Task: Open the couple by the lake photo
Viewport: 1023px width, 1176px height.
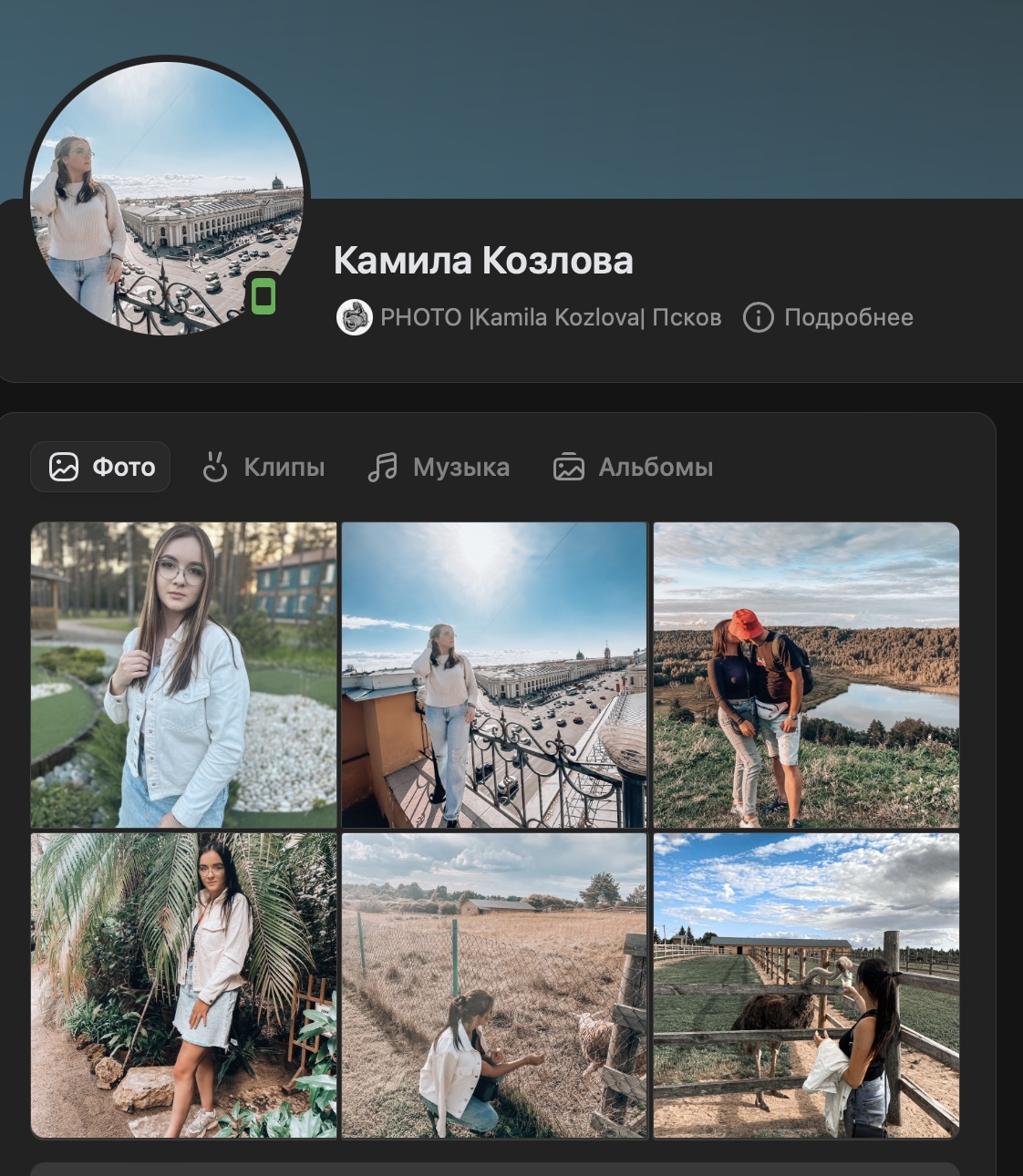Action: coord(806,675)
